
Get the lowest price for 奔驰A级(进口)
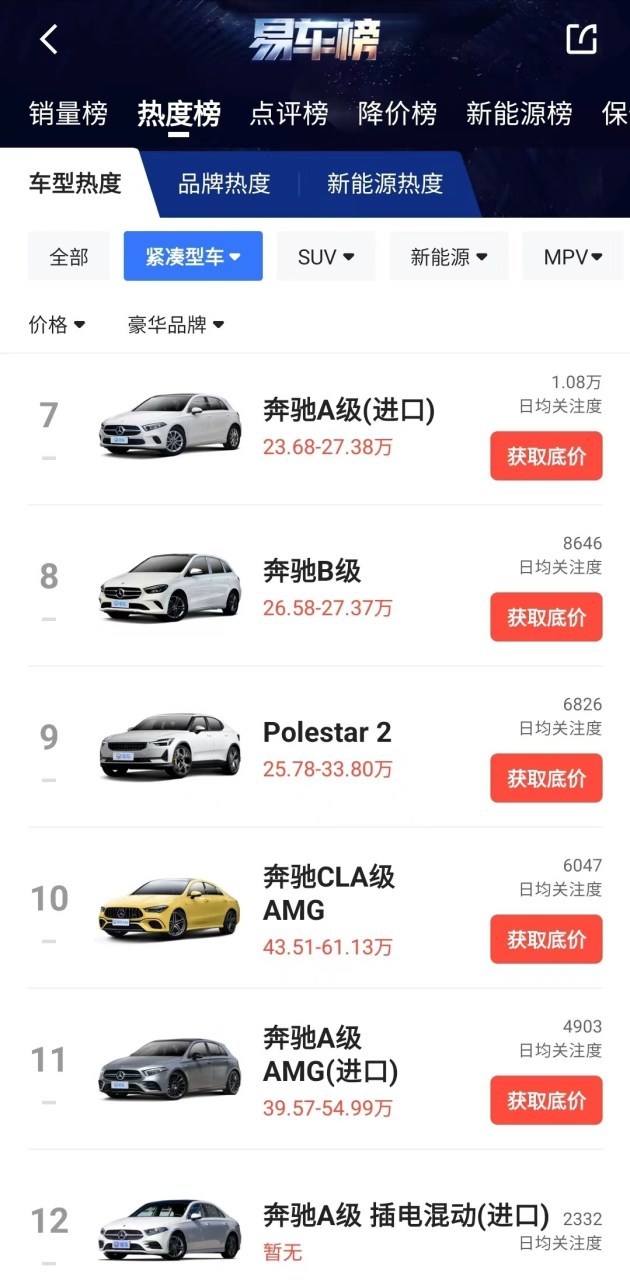pos(546,456)
